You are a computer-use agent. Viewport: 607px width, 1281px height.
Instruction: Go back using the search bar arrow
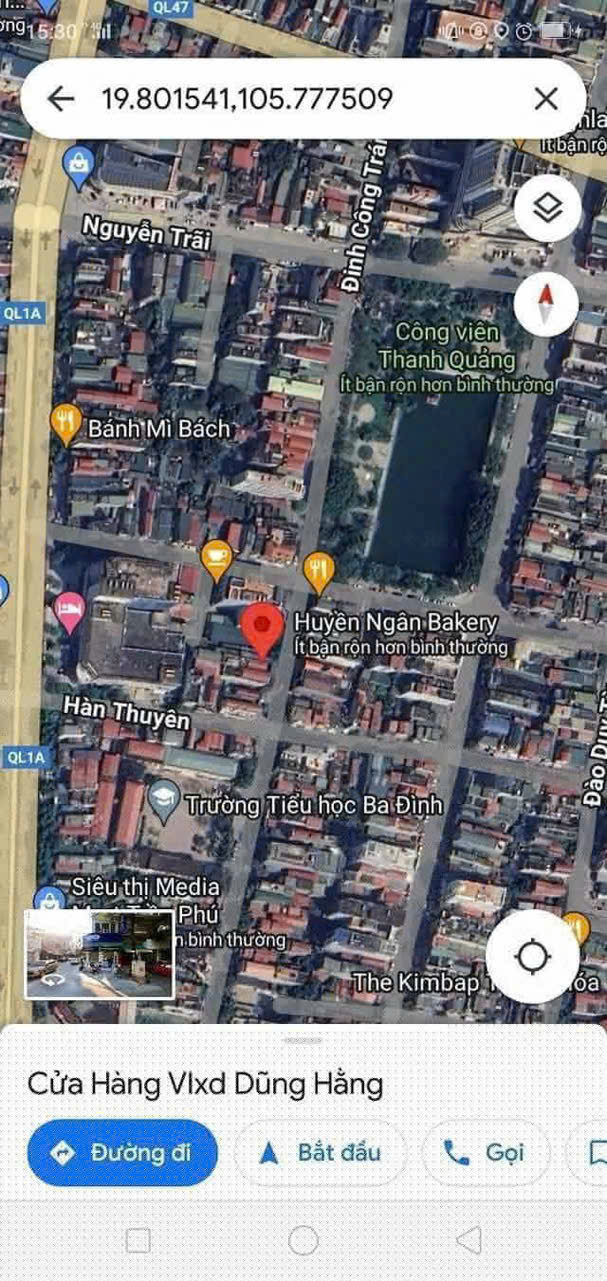tap(62, 98)
